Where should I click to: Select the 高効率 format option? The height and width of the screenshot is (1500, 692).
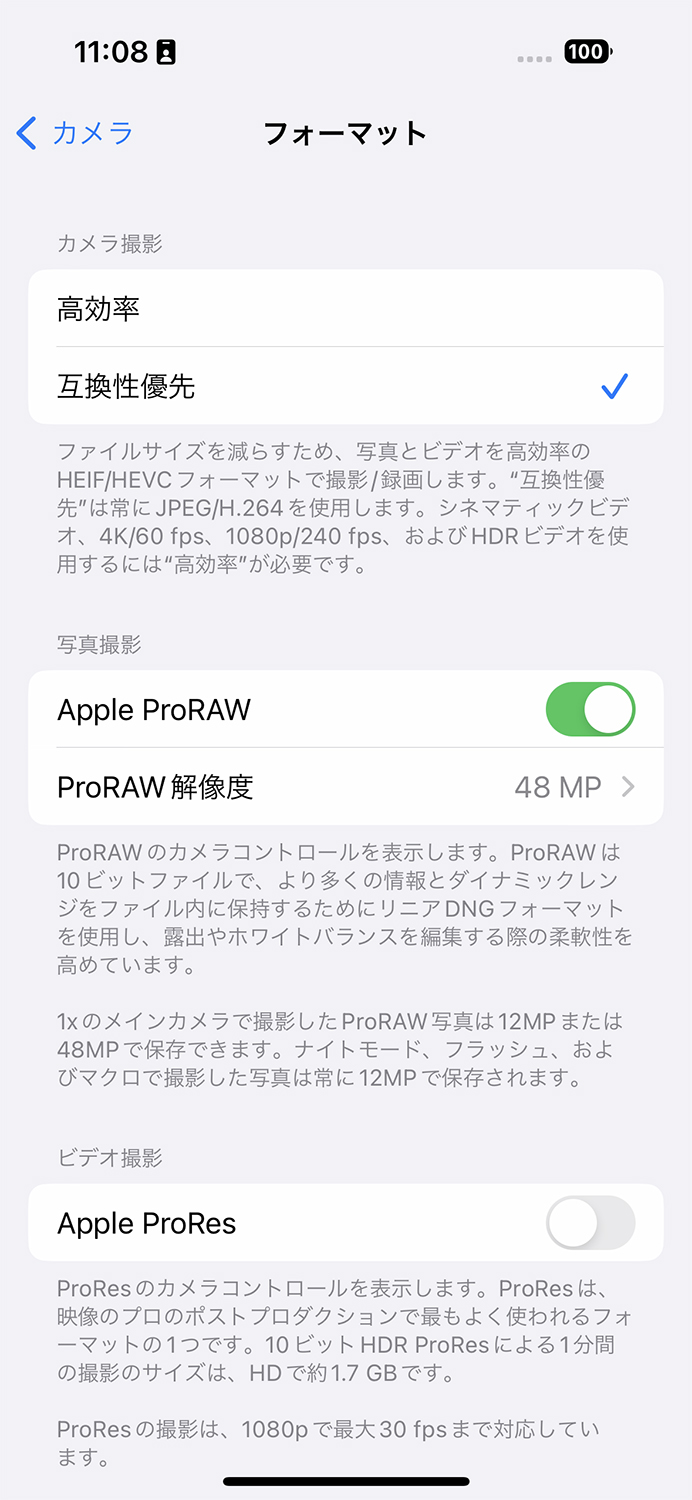click(x=346, y=309)
